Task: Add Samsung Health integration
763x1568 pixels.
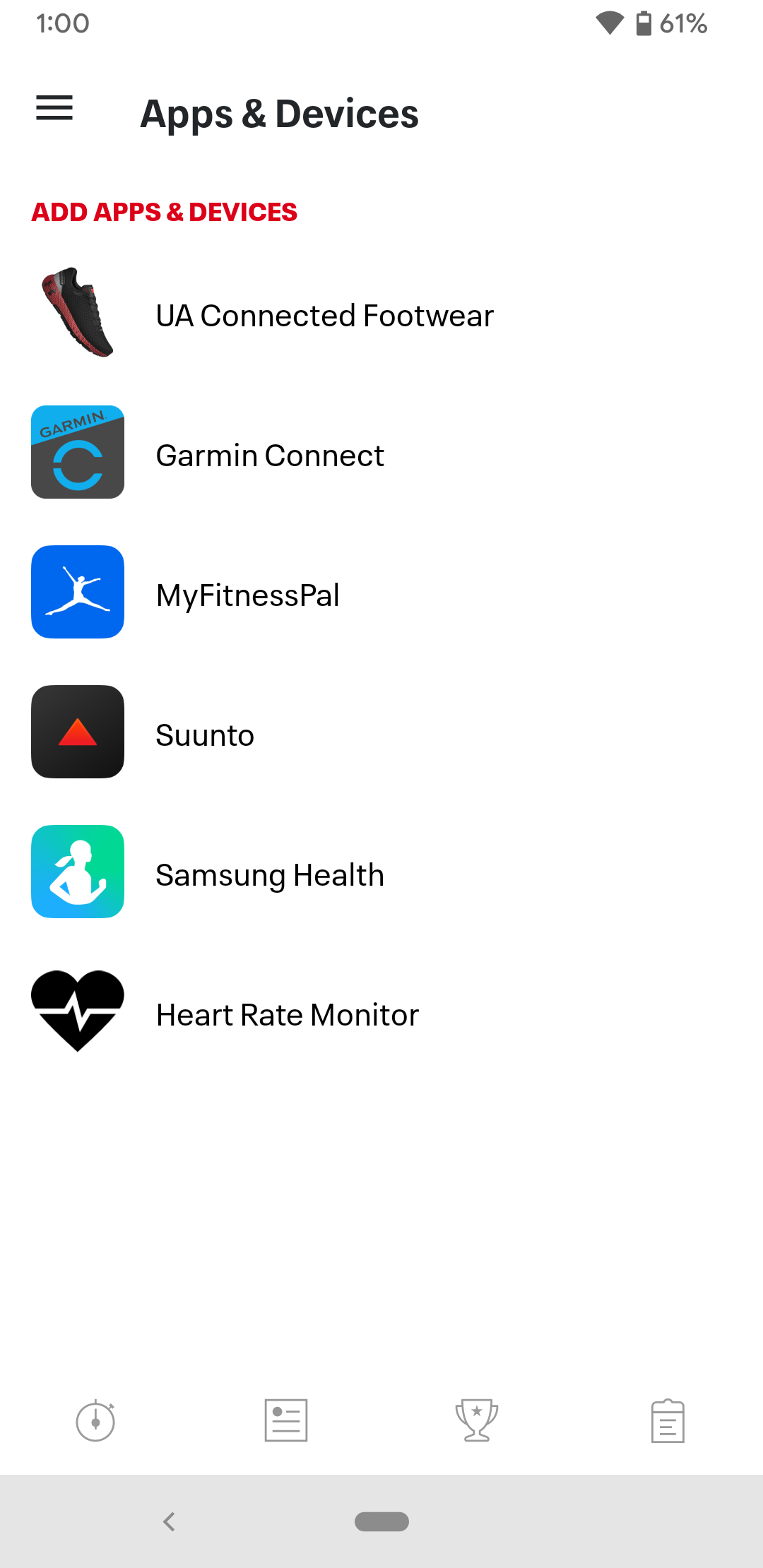Action: [270, 874]
